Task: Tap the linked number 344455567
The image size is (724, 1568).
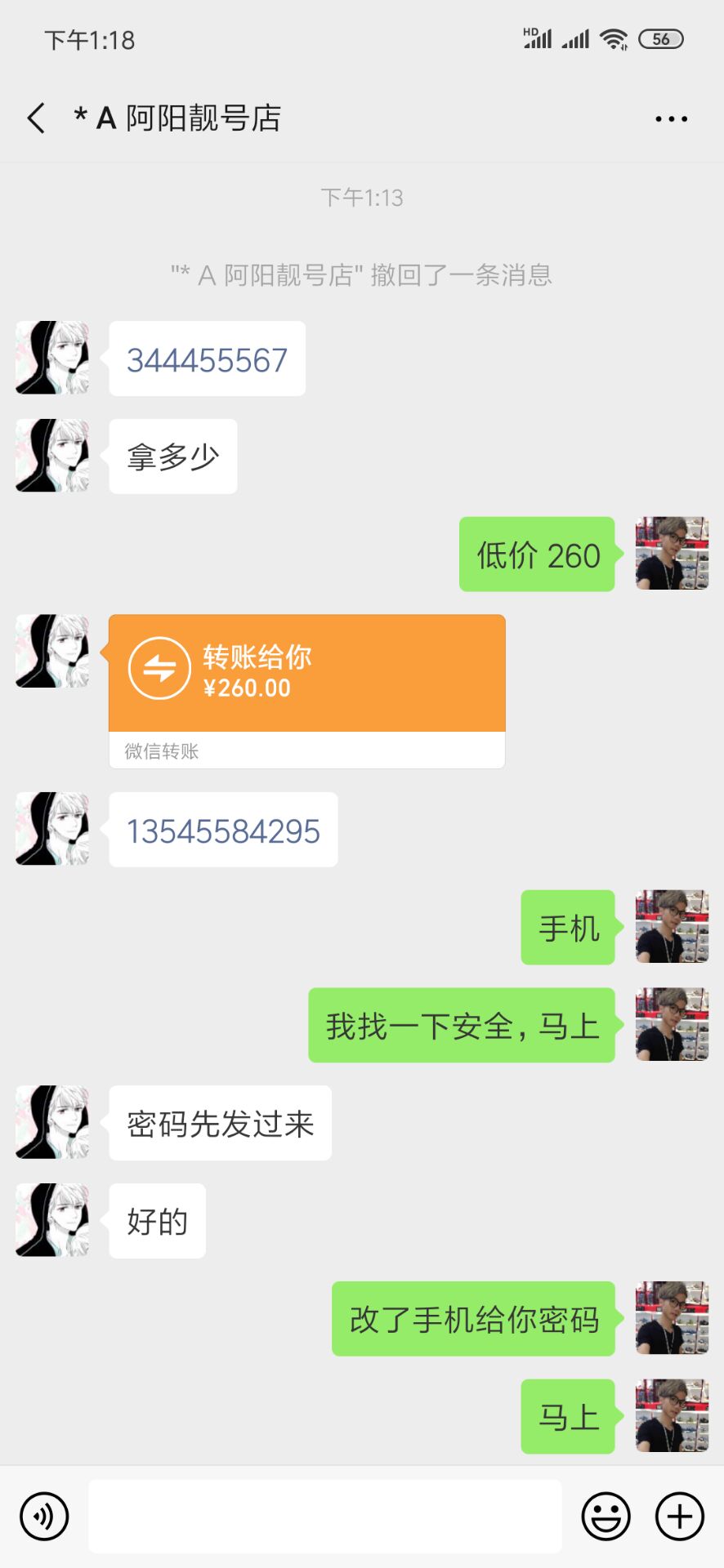Action: [x=207, y=360]
